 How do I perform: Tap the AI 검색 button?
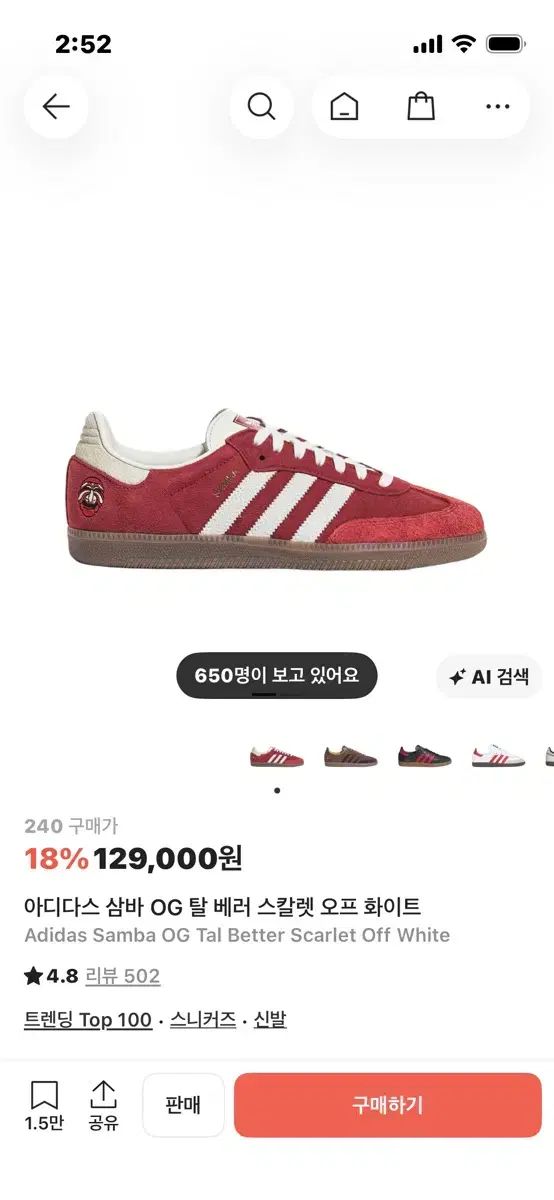[x=489, y=677]
